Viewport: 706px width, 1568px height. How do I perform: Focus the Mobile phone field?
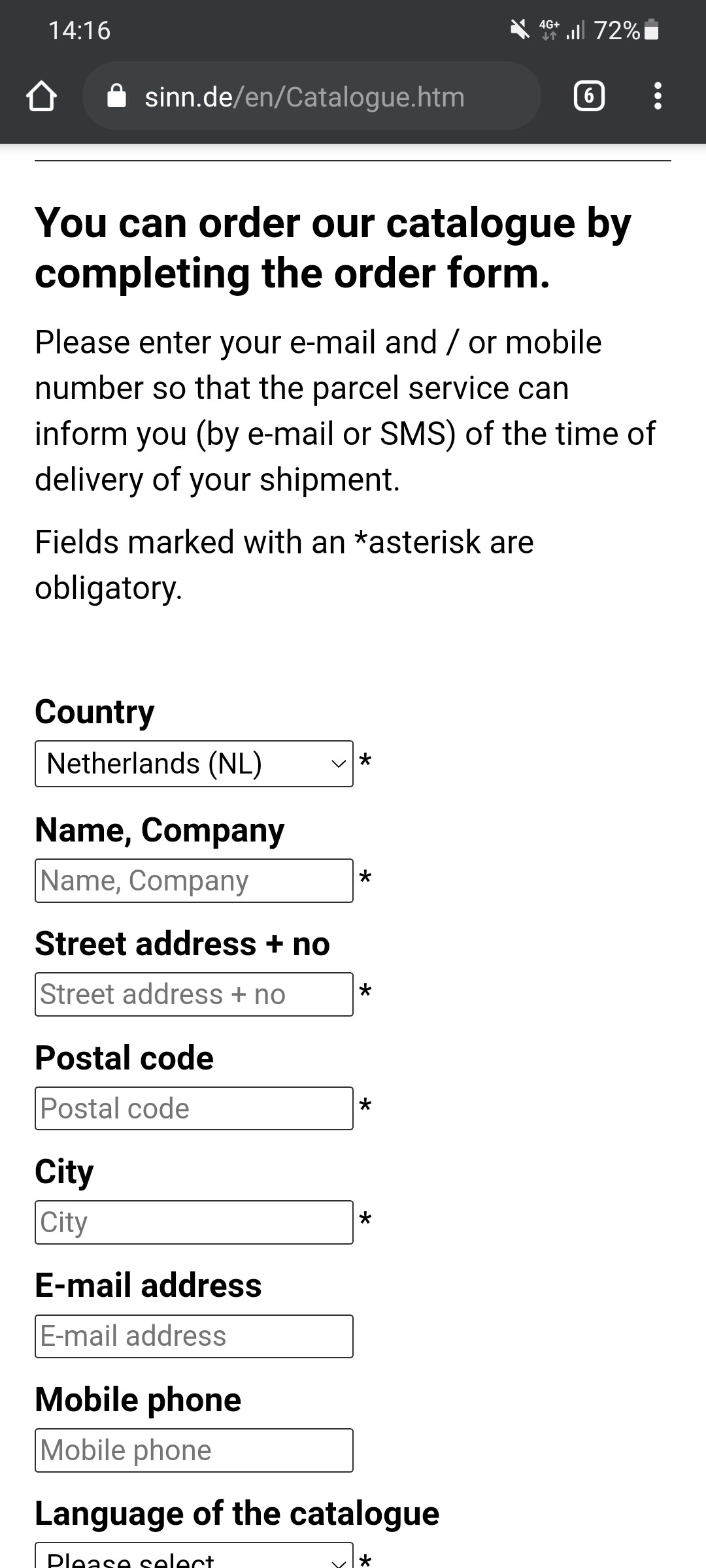coord(194,1450)
